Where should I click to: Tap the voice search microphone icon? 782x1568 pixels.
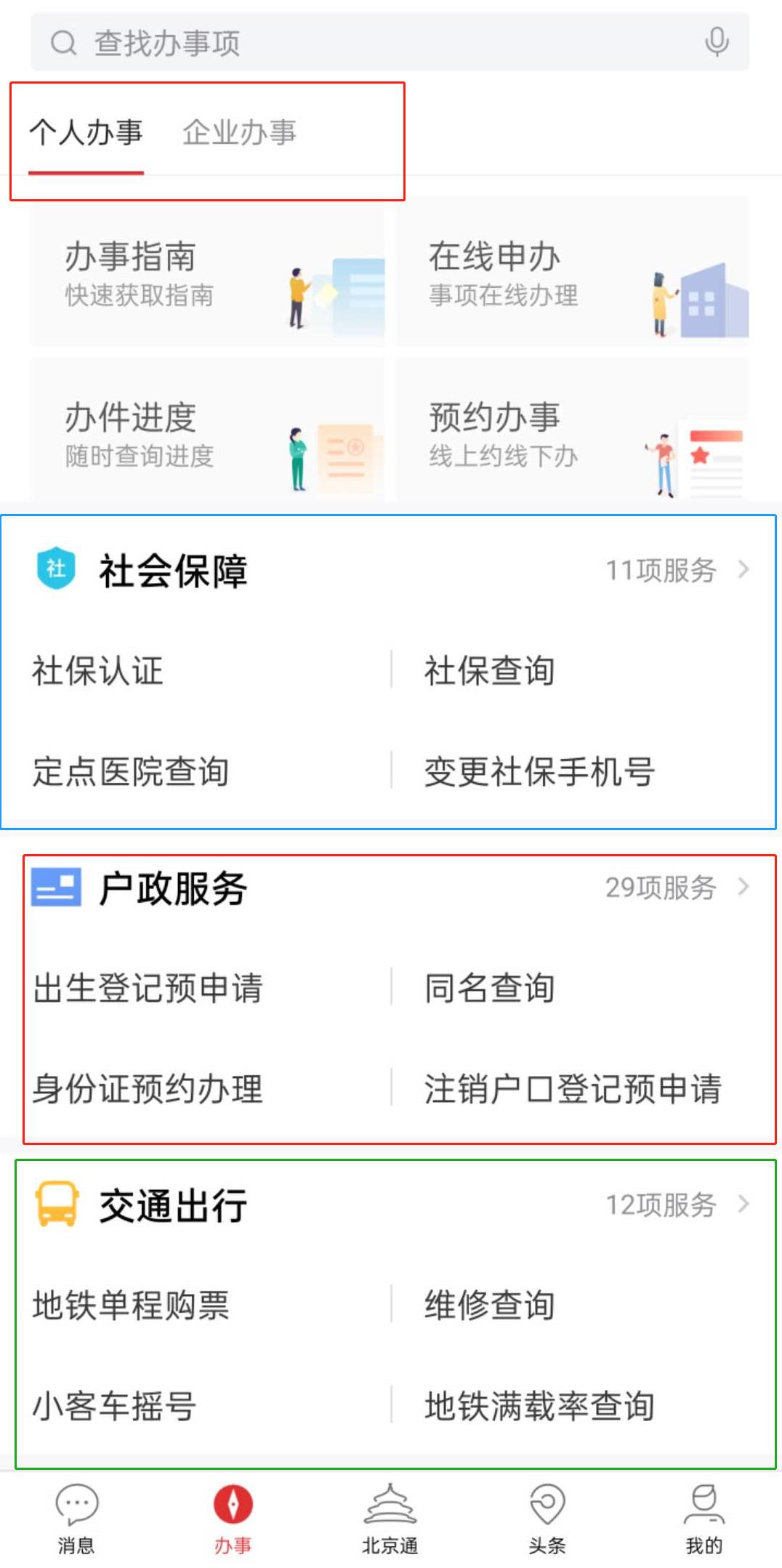pos(718,42)
